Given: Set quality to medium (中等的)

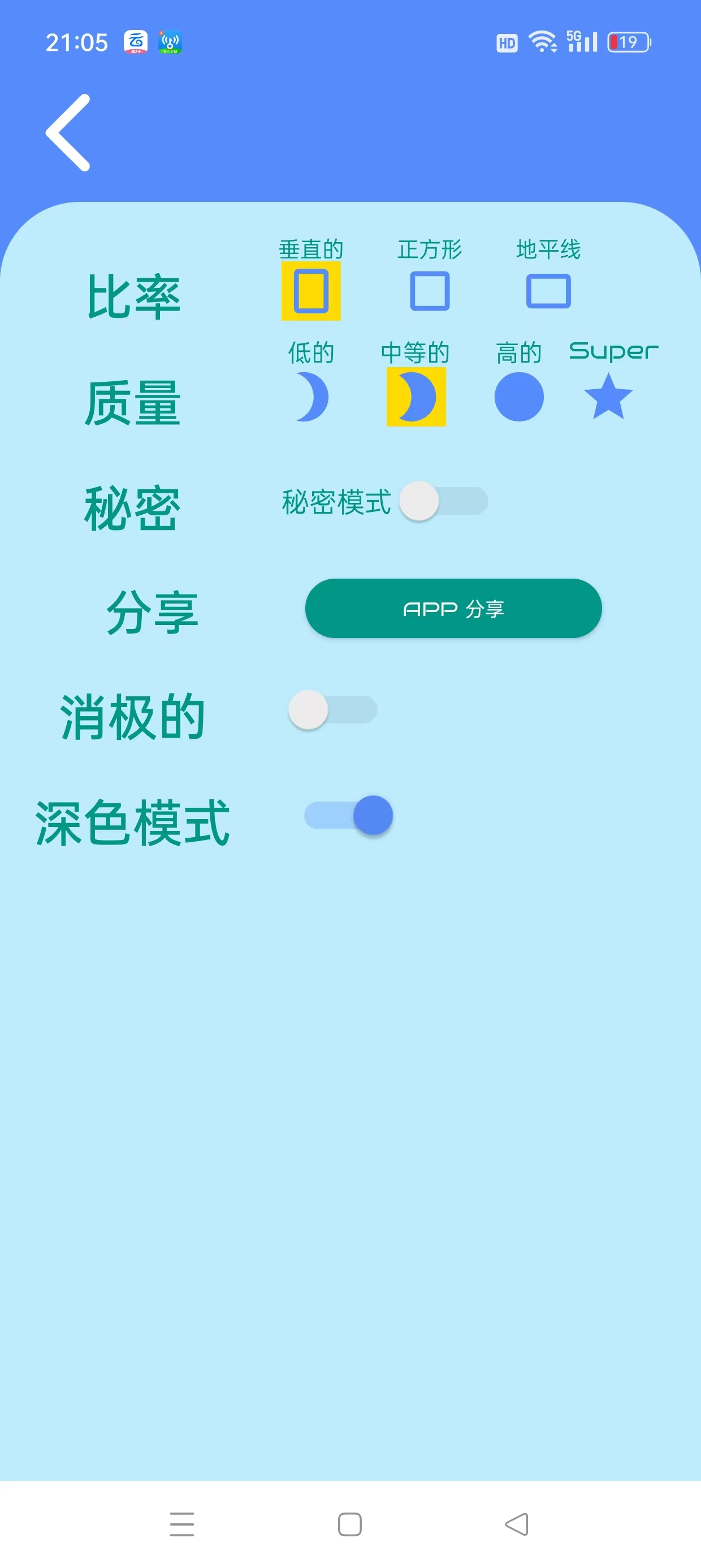Looking at the screenshot, I should (x=416, y=397).
